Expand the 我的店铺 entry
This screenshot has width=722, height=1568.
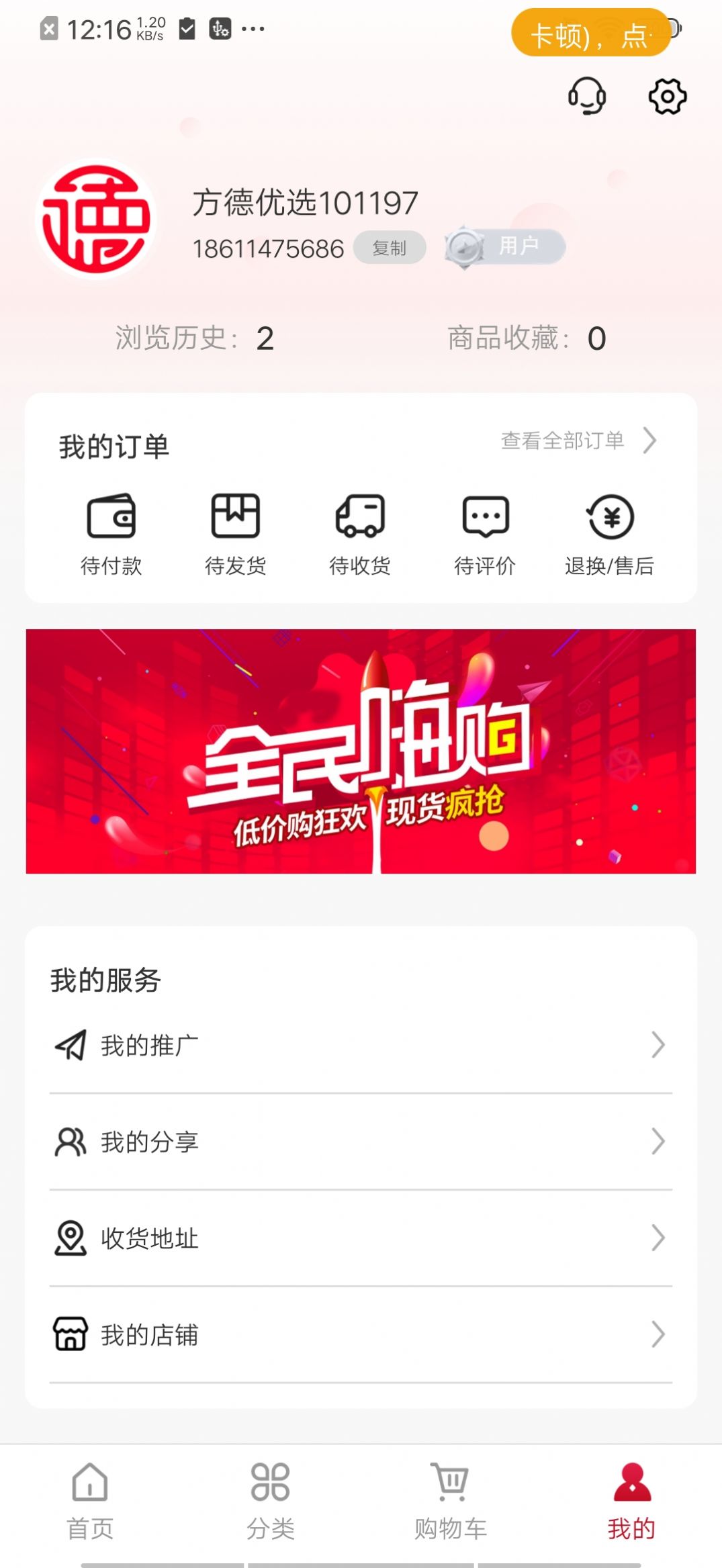pyautogui.click(x=656, y=1335)
